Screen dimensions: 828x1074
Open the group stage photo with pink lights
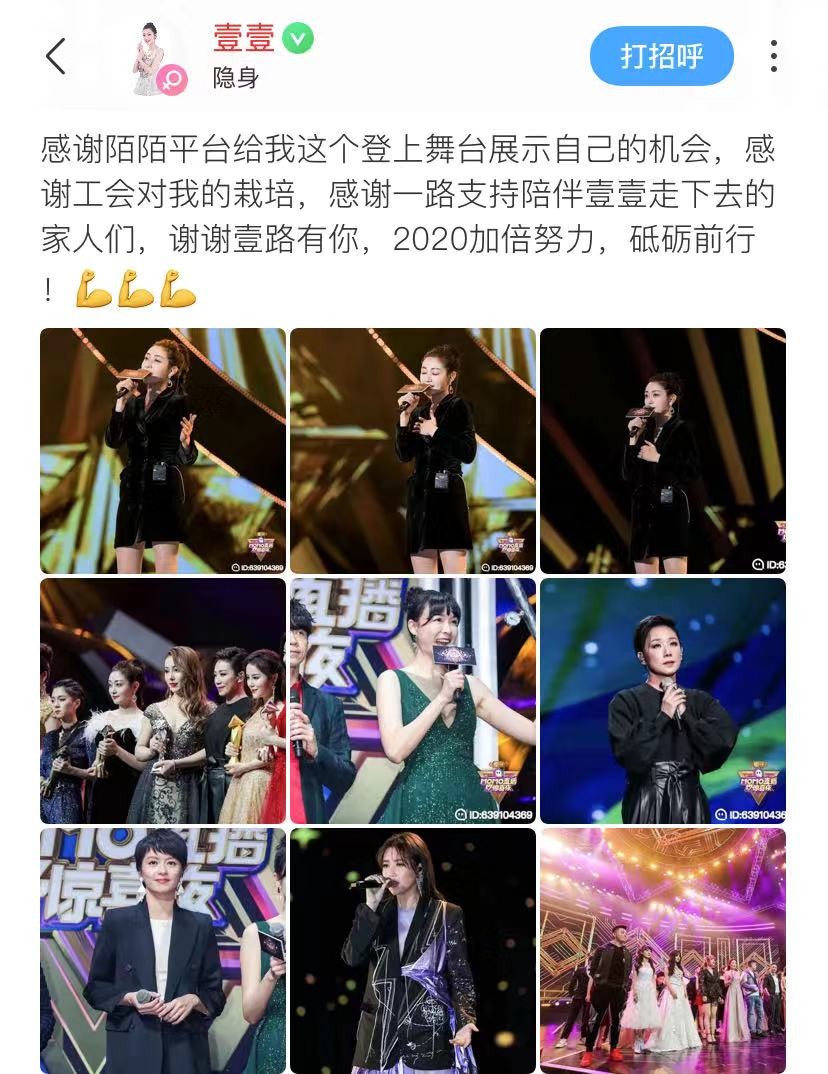pos(663,950)
